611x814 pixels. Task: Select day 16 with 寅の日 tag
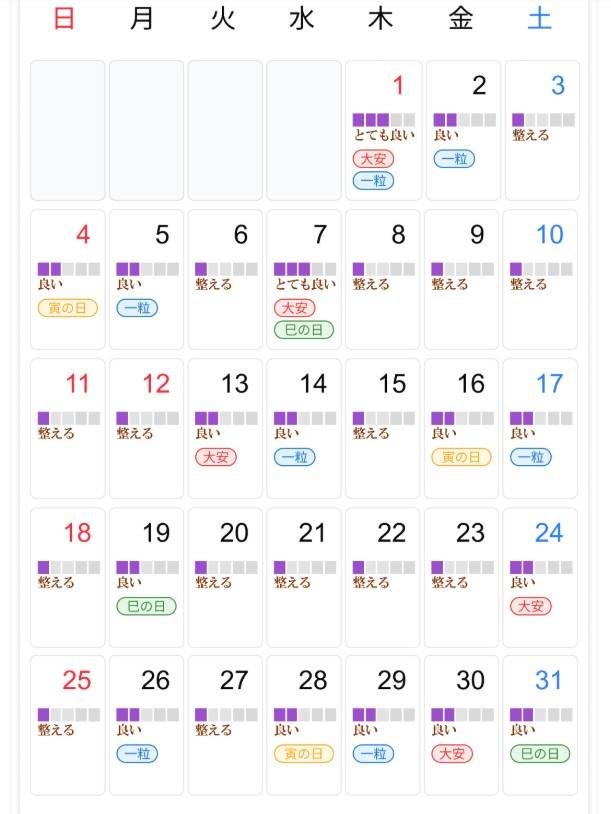point(462,428)
